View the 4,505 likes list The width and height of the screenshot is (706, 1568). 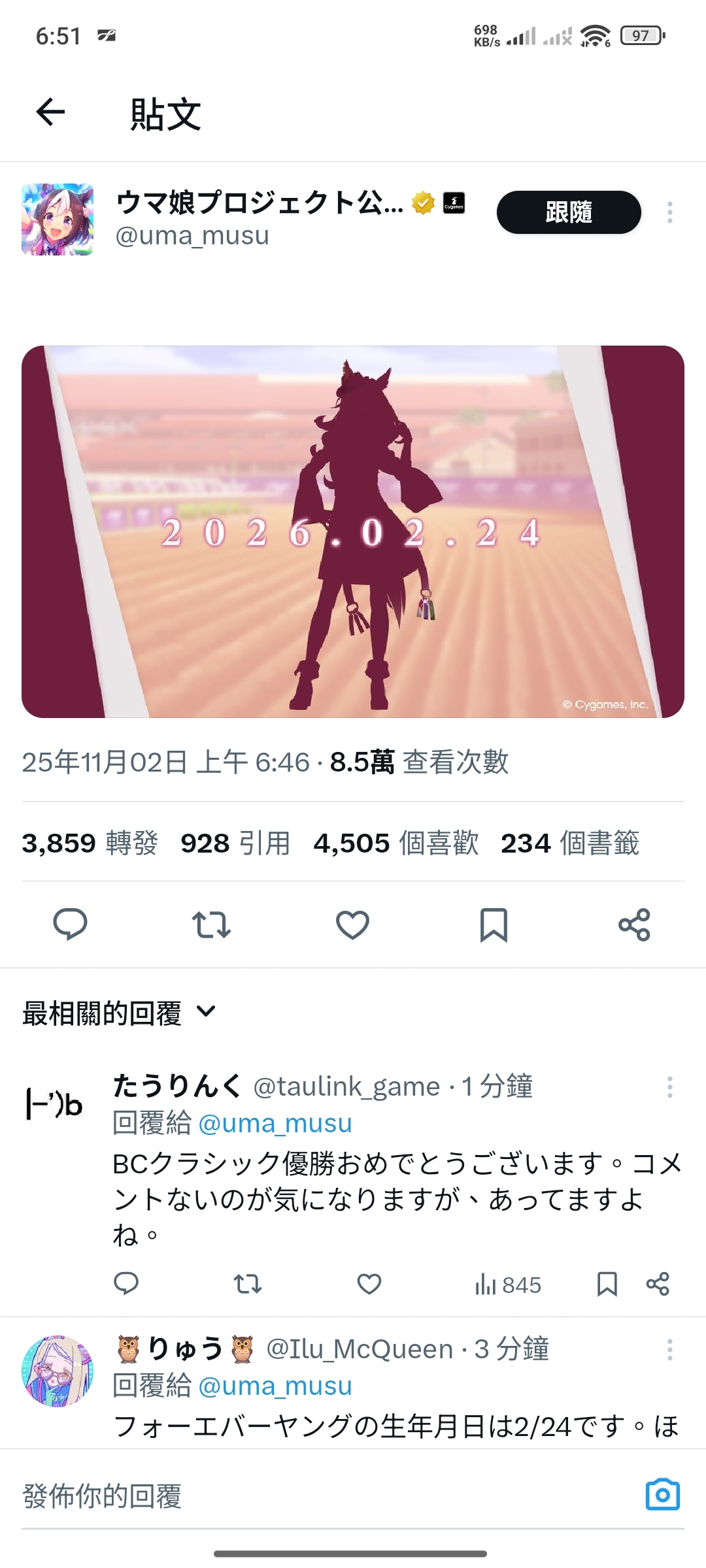pos(395,843)
